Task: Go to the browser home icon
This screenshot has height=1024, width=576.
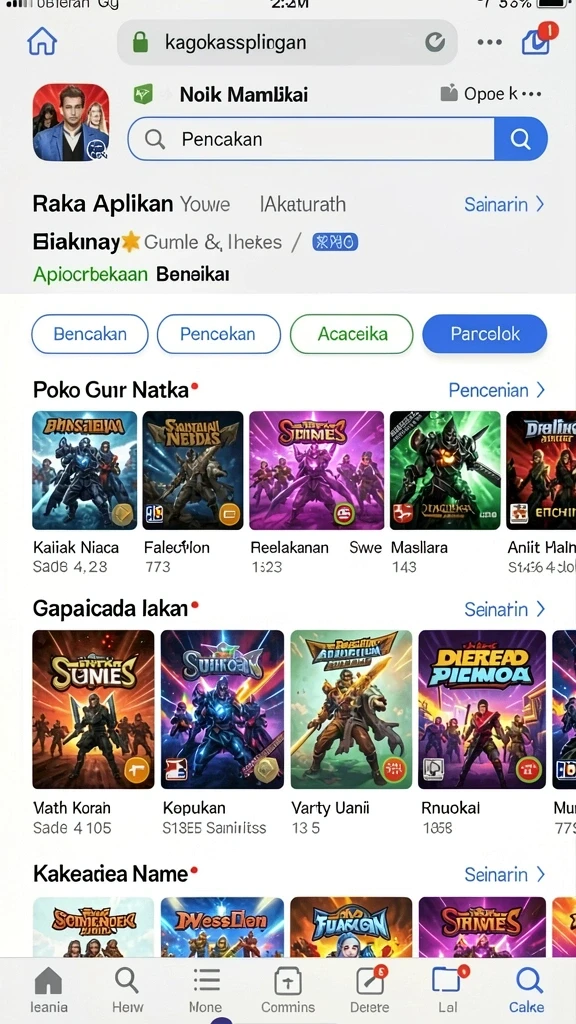Action: pyautogui.click(x=42, y=42)
